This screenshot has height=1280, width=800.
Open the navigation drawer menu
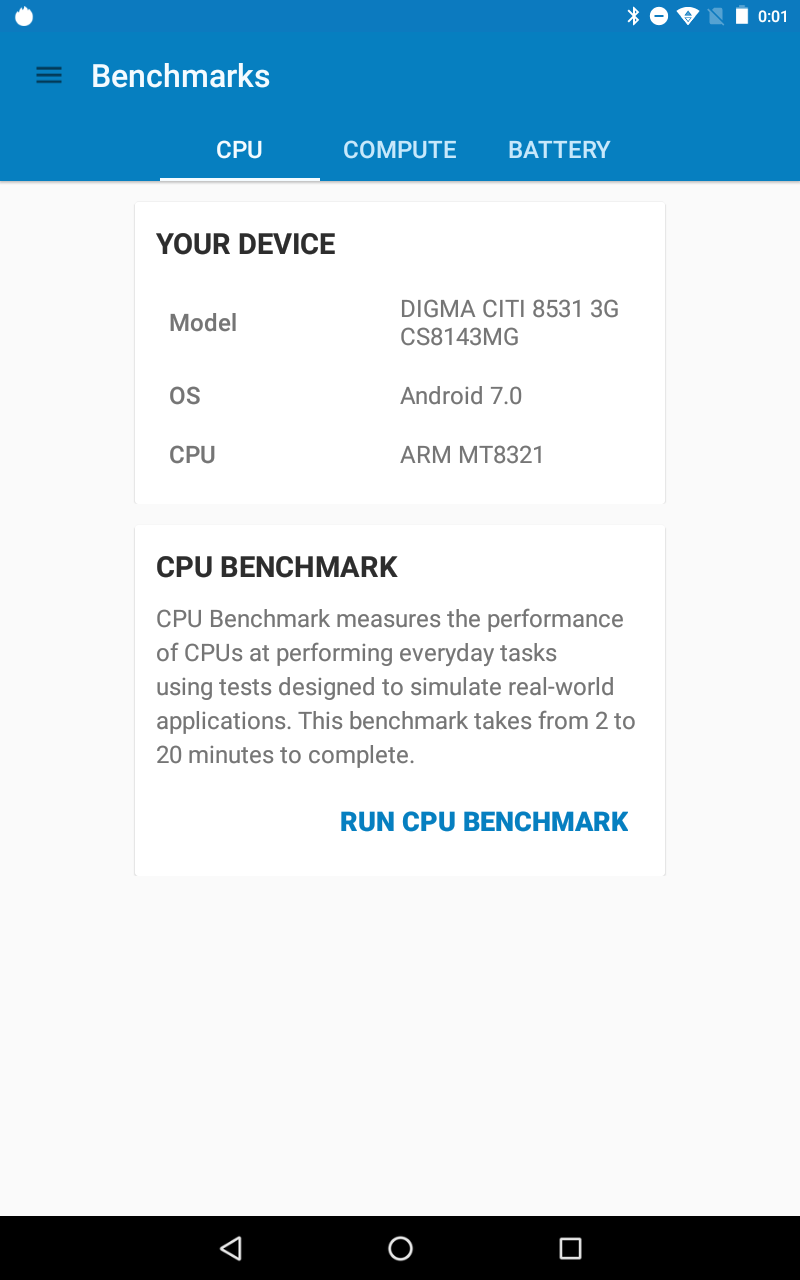(49, 76)
